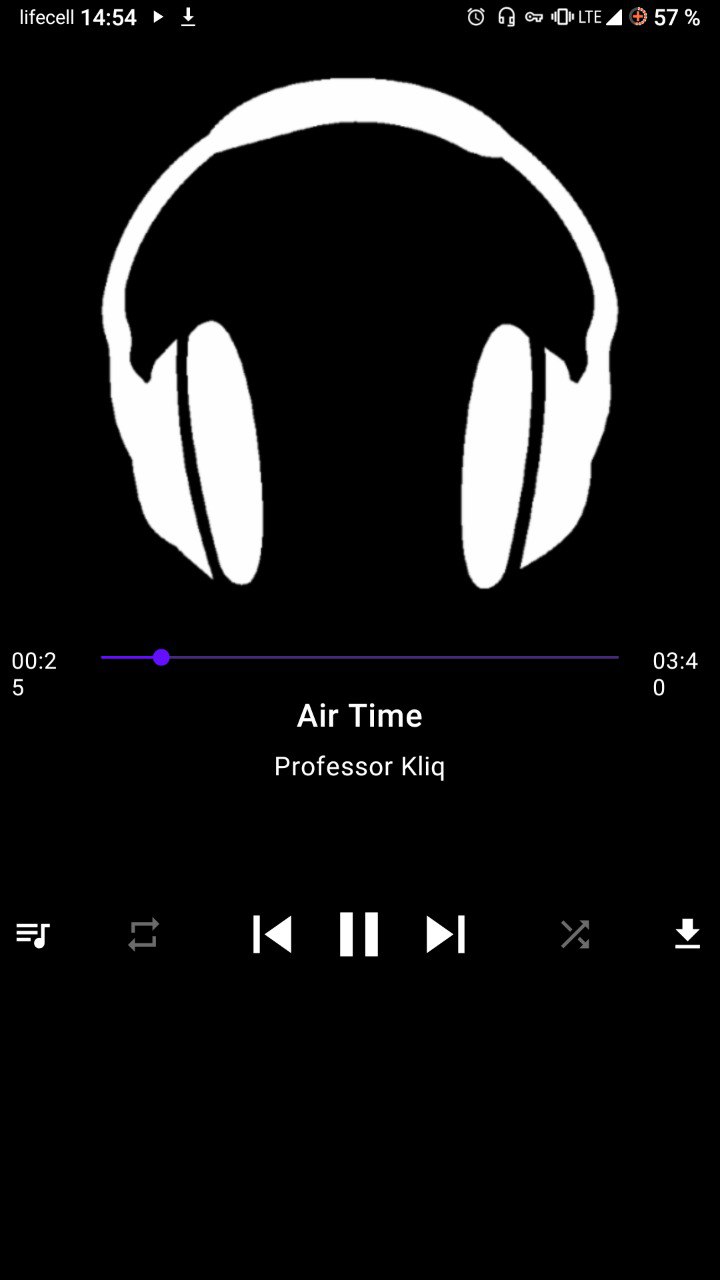Open the playlist queue icon

click(33, 935)
